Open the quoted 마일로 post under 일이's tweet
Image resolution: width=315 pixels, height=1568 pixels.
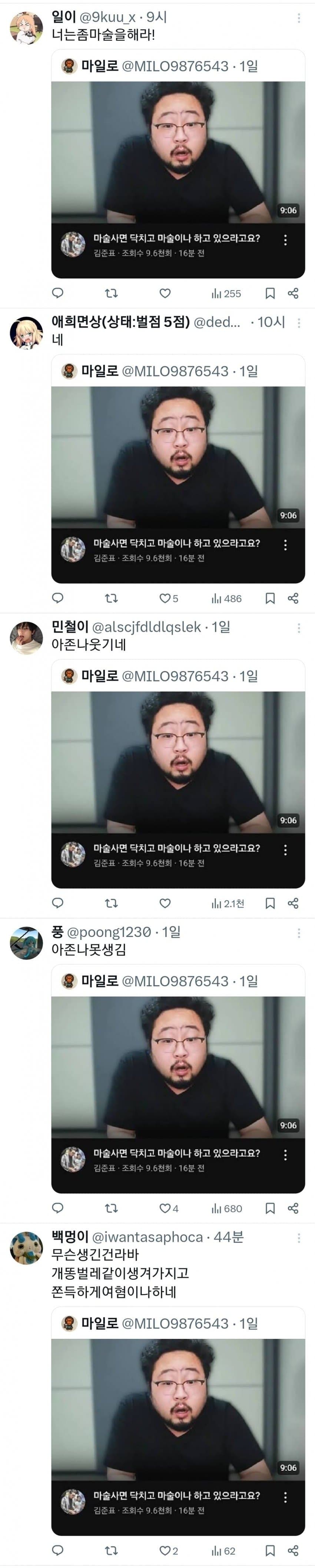click(x=178, y=66)
